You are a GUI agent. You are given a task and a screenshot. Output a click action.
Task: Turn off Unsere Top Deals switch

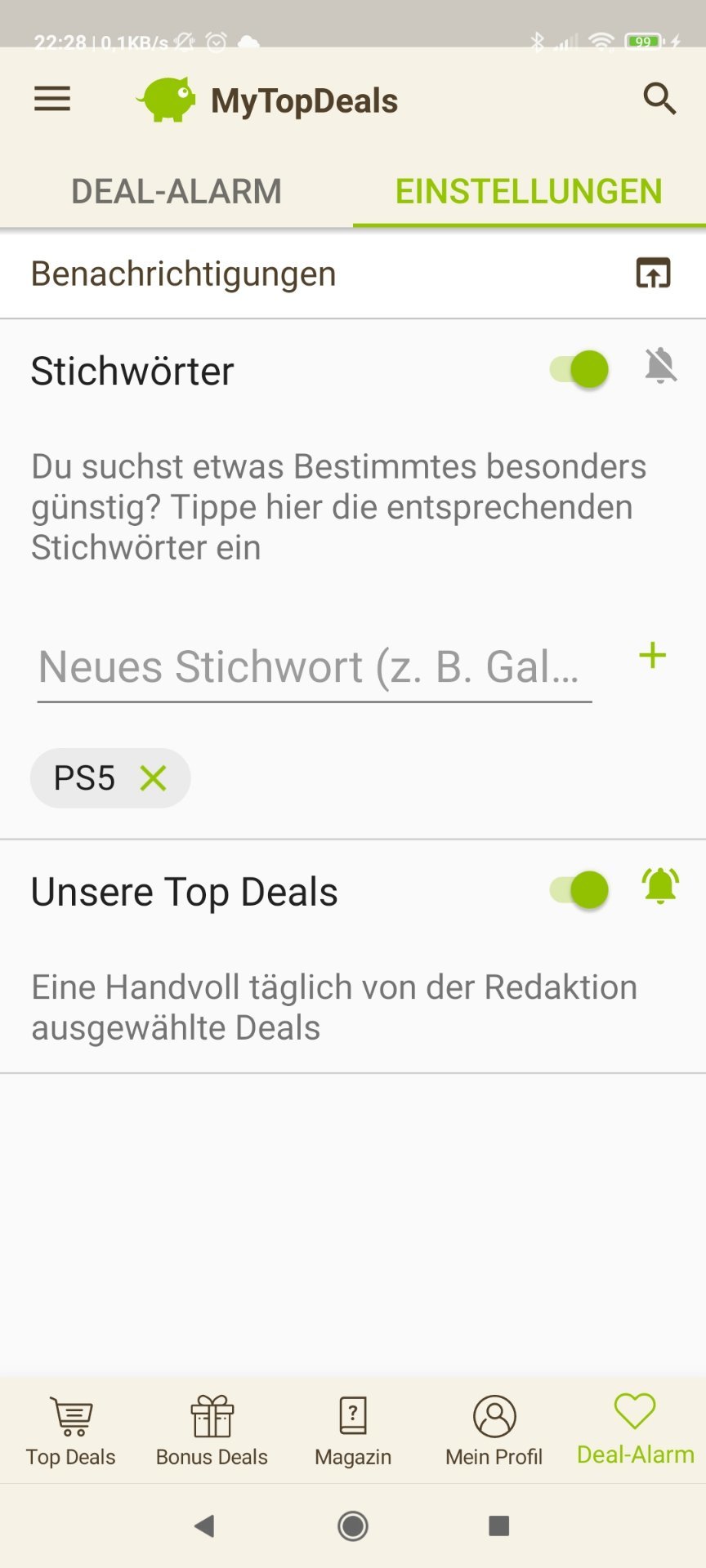pyautogui.click(x=579, y=890)
